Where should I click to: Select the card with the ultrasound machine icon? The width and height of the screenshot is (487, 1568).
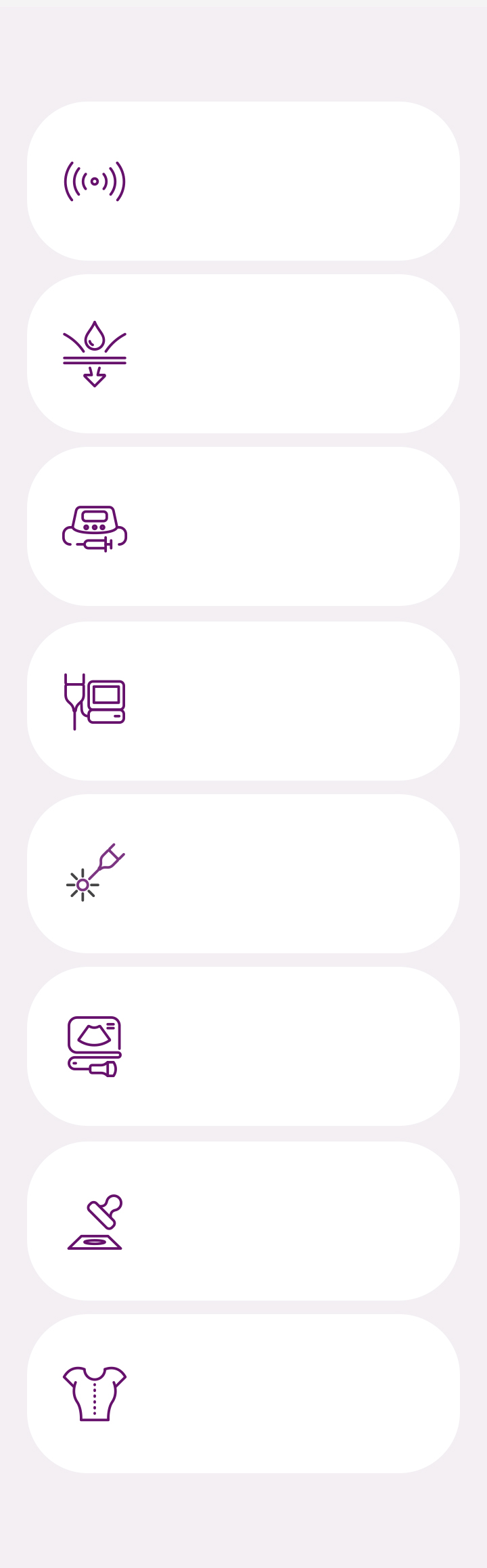(x=243, y=1047)
